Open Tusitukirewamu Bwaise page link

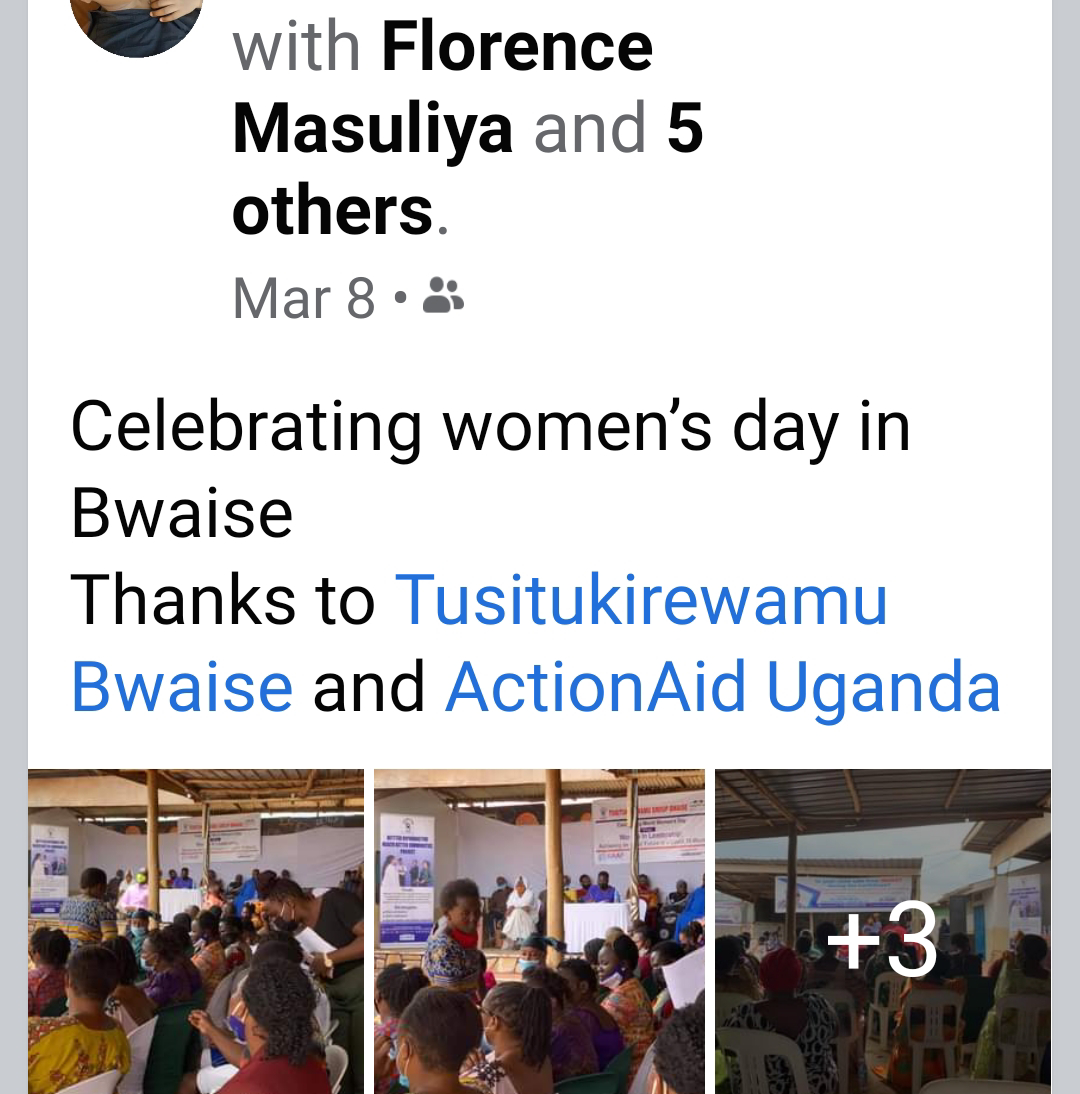(x=479, y=643)
